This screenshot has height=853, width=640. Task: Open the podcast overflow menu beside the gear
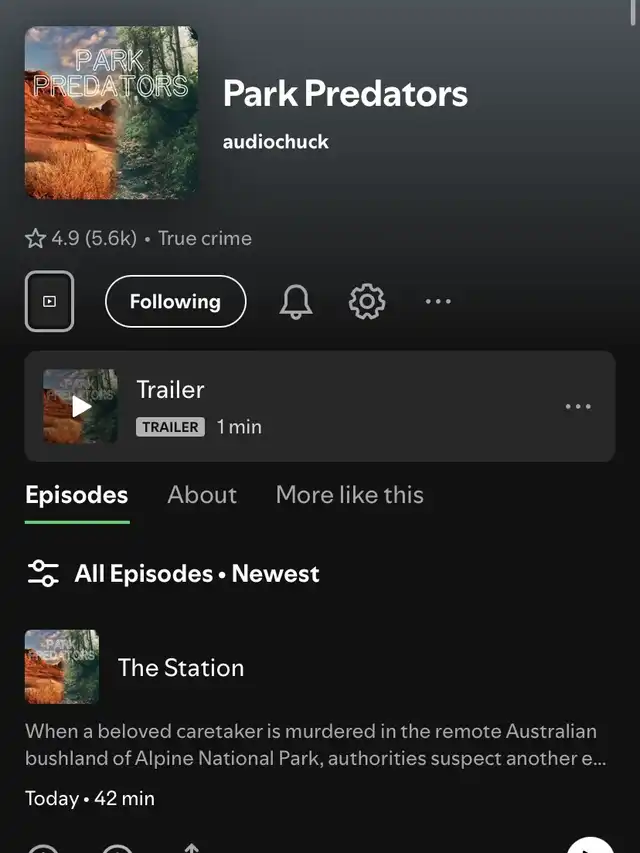(438, 301)
